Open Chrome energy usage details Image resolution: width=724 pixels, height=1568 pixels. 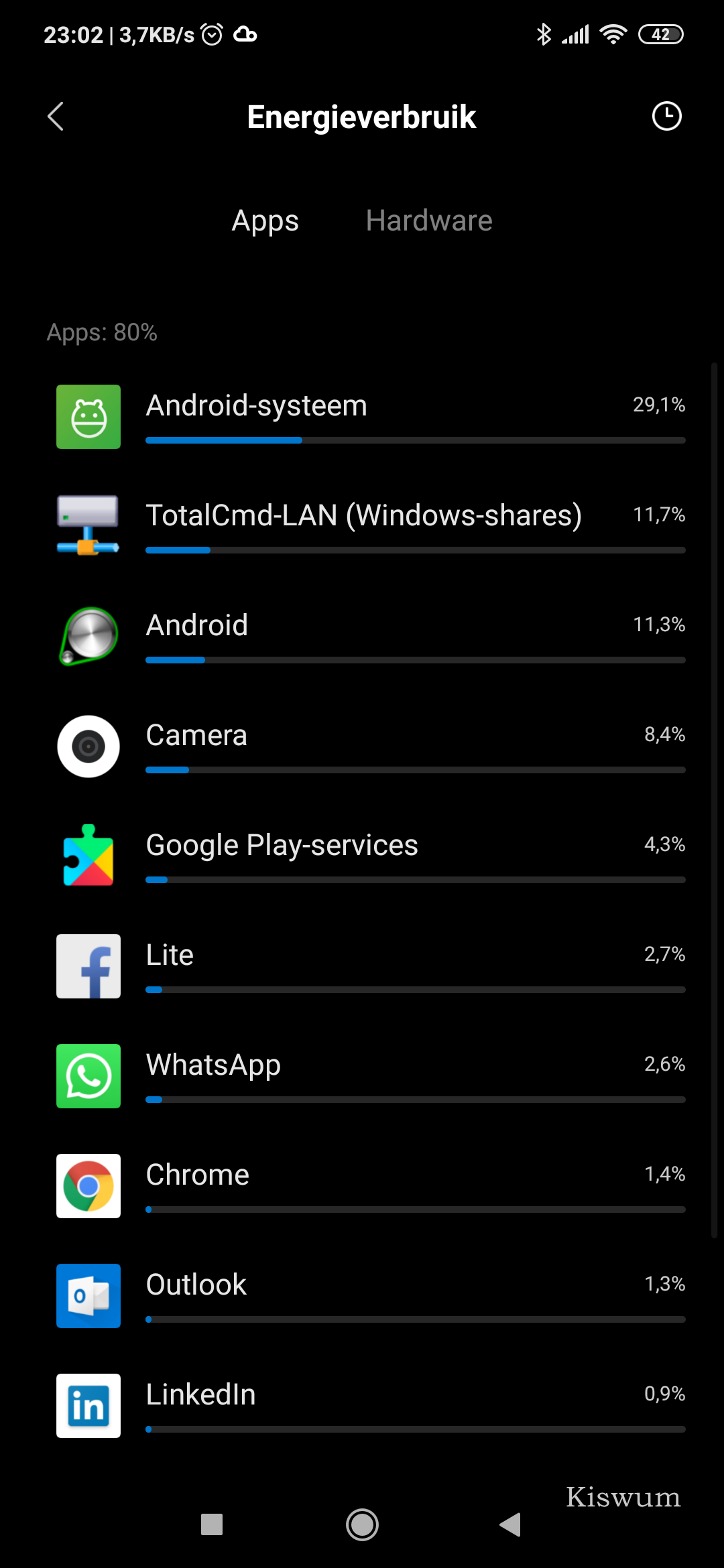pyautogui.click(x=362, y=1186)
